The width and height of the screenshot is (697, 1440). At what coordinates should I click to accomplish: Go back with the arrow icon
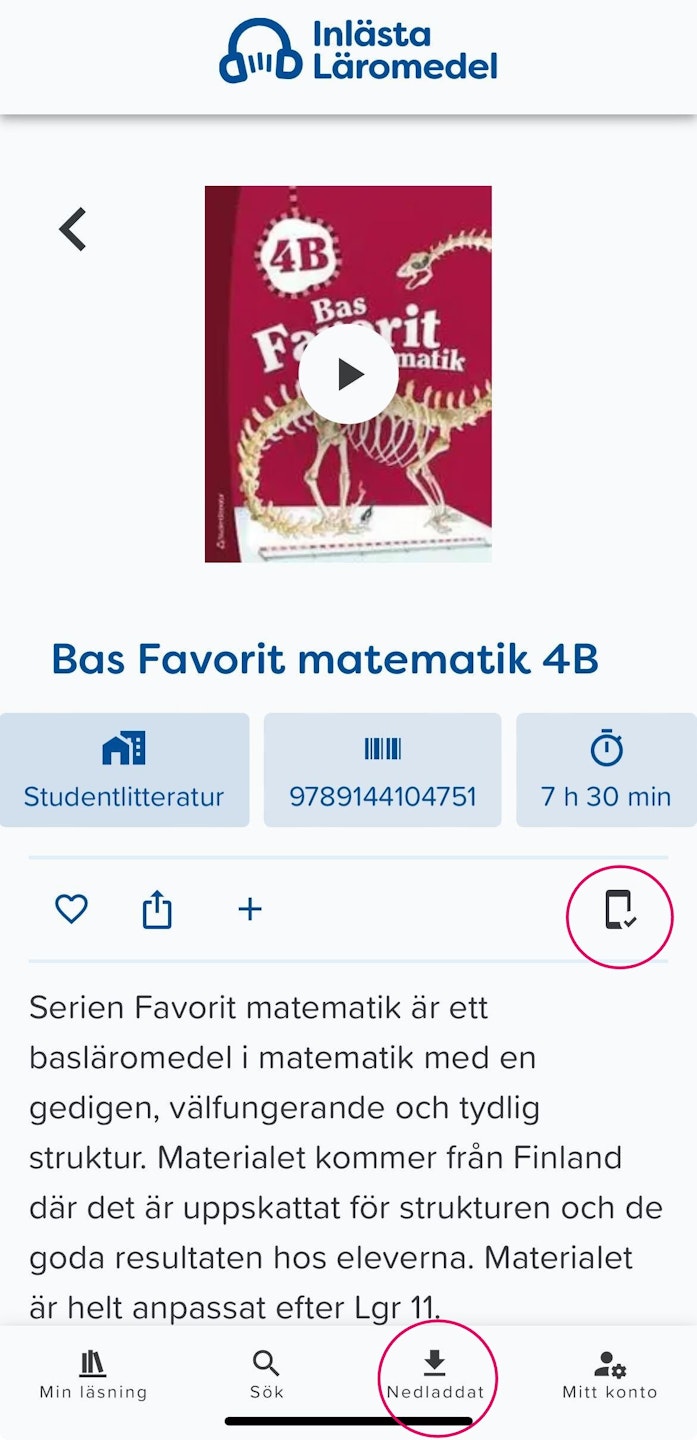click(x=73, y=229)
